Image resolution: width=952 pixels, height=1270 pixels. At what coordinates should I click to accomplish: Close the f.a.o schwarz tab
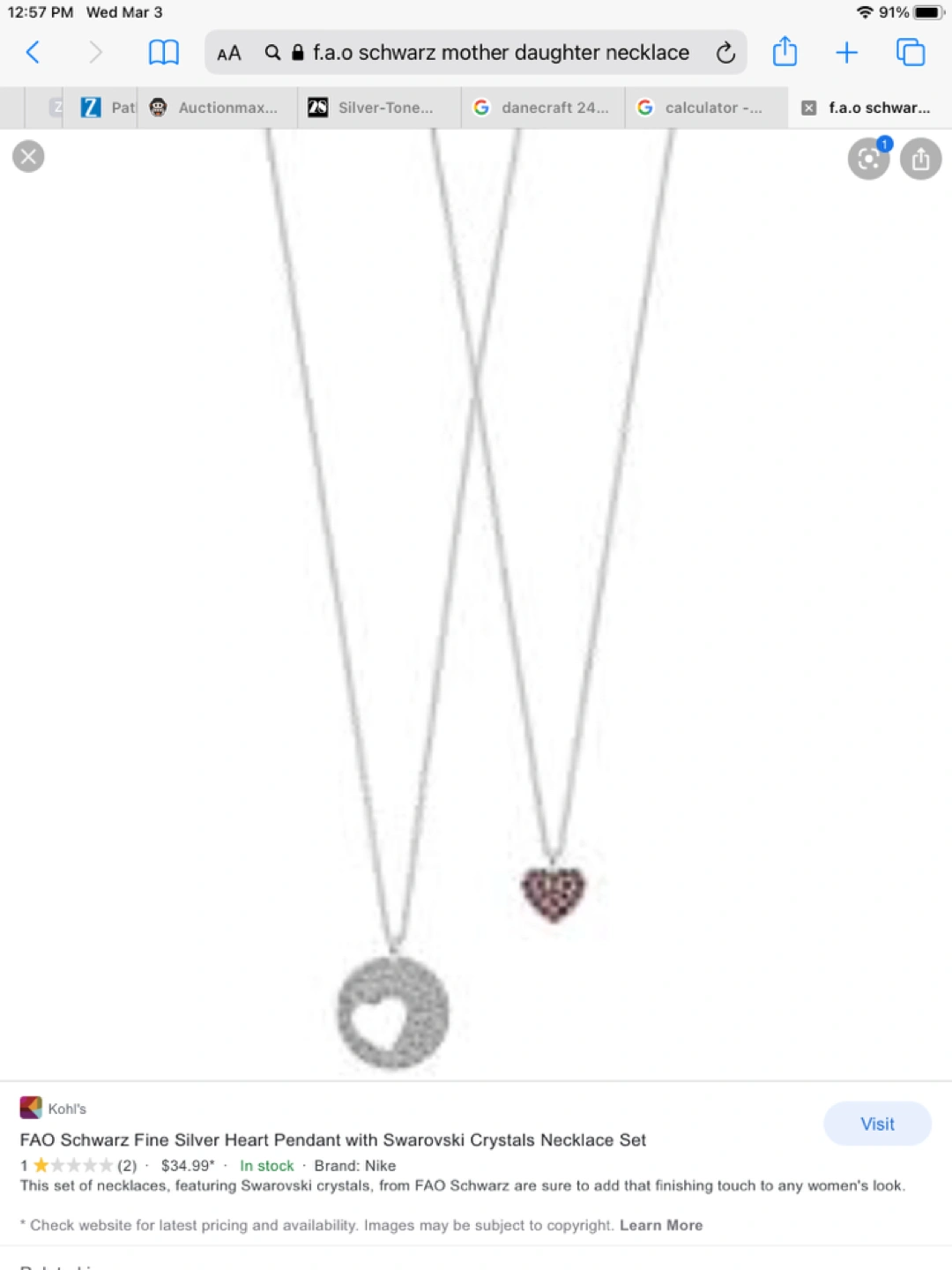click(808, 108)
